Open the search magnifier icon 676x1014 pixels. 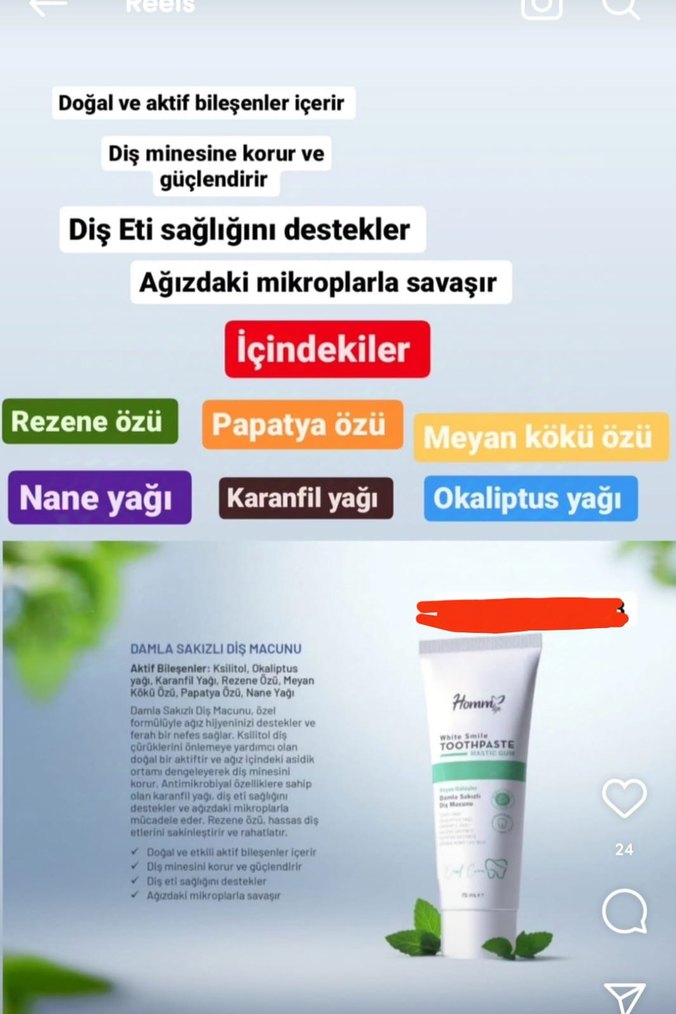620,6
